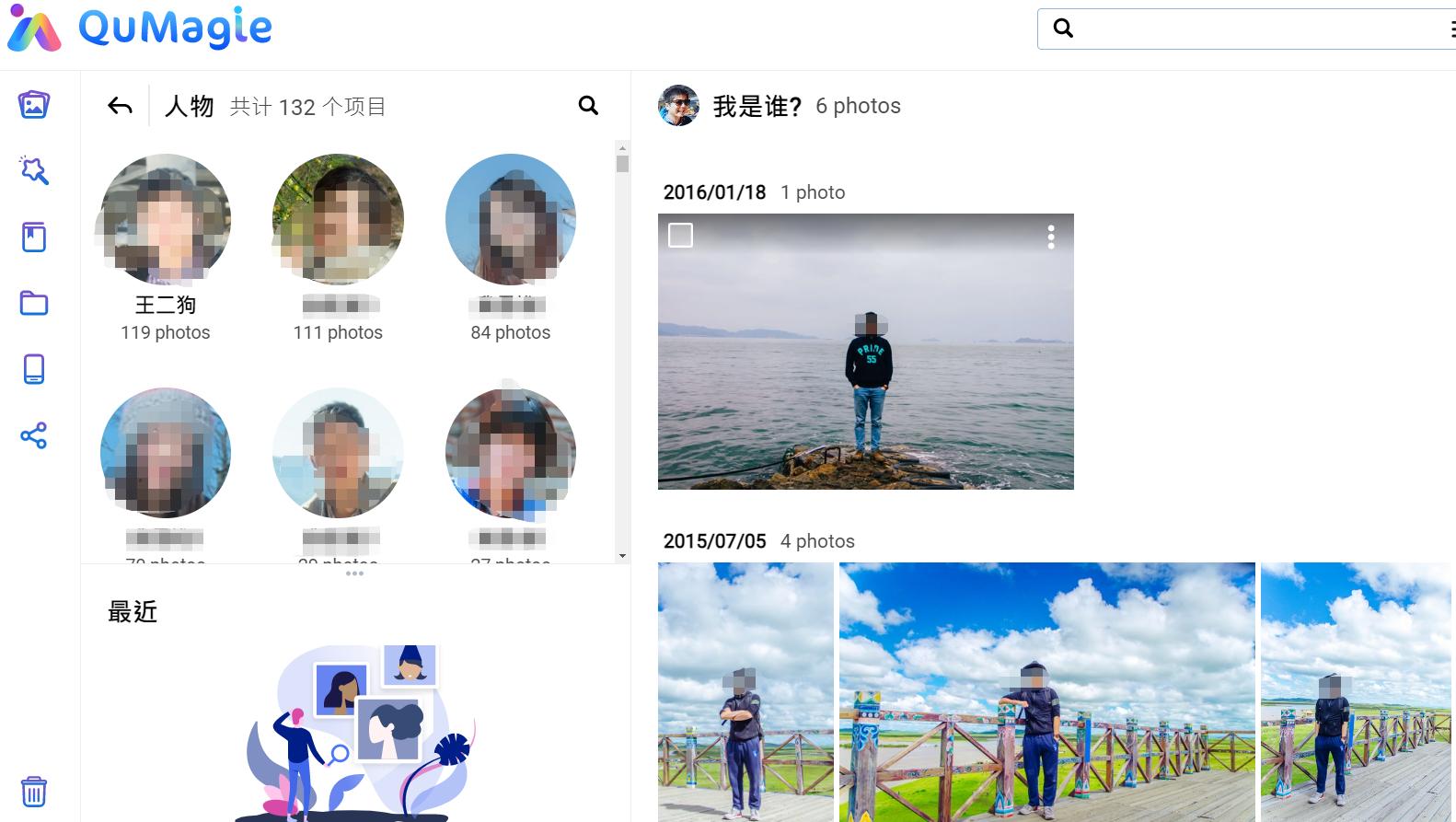Go back from the 人物 panel

[120, 107]
